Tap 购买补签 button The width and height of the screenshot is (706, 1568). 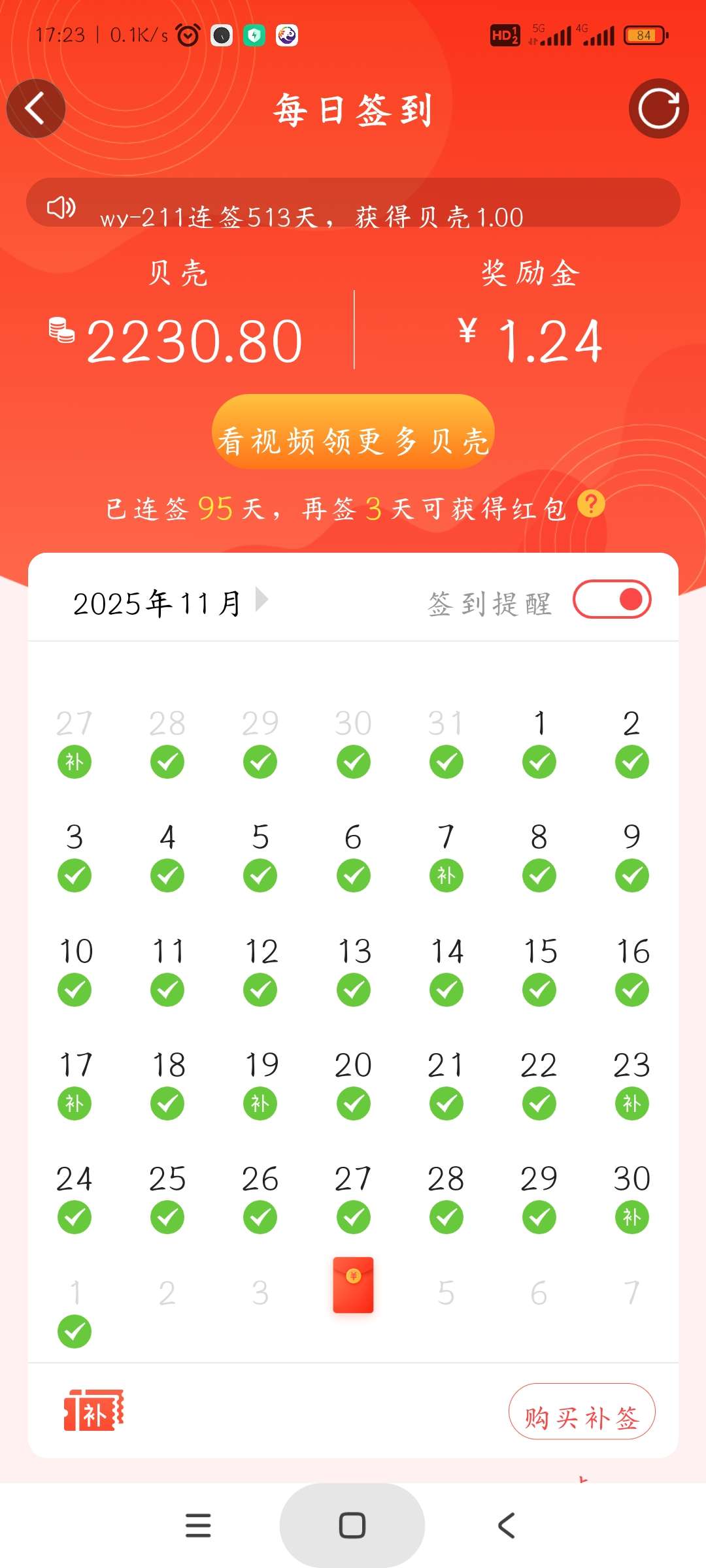(x=581, y=1412)
